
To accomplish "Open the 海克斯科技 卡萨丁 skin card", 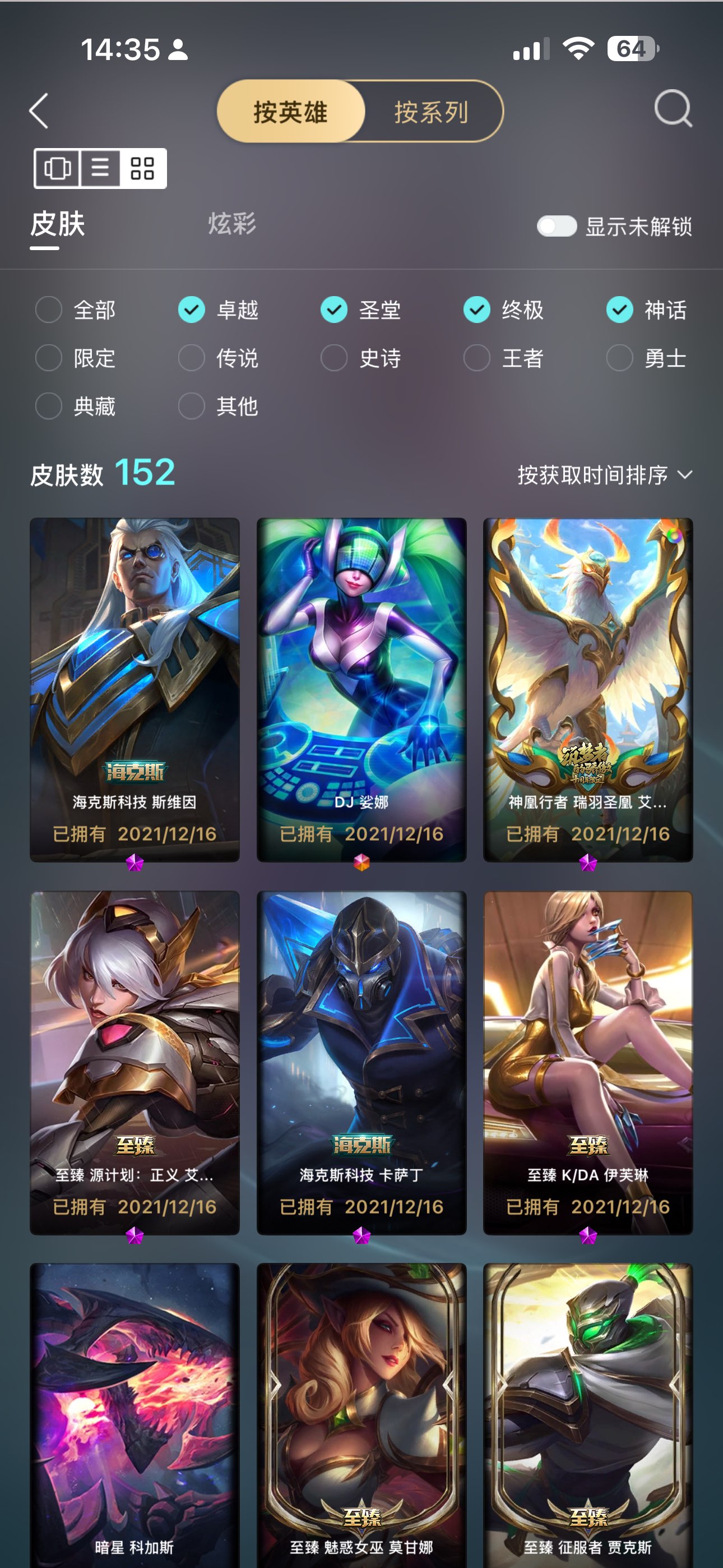I will [361, 1062].
